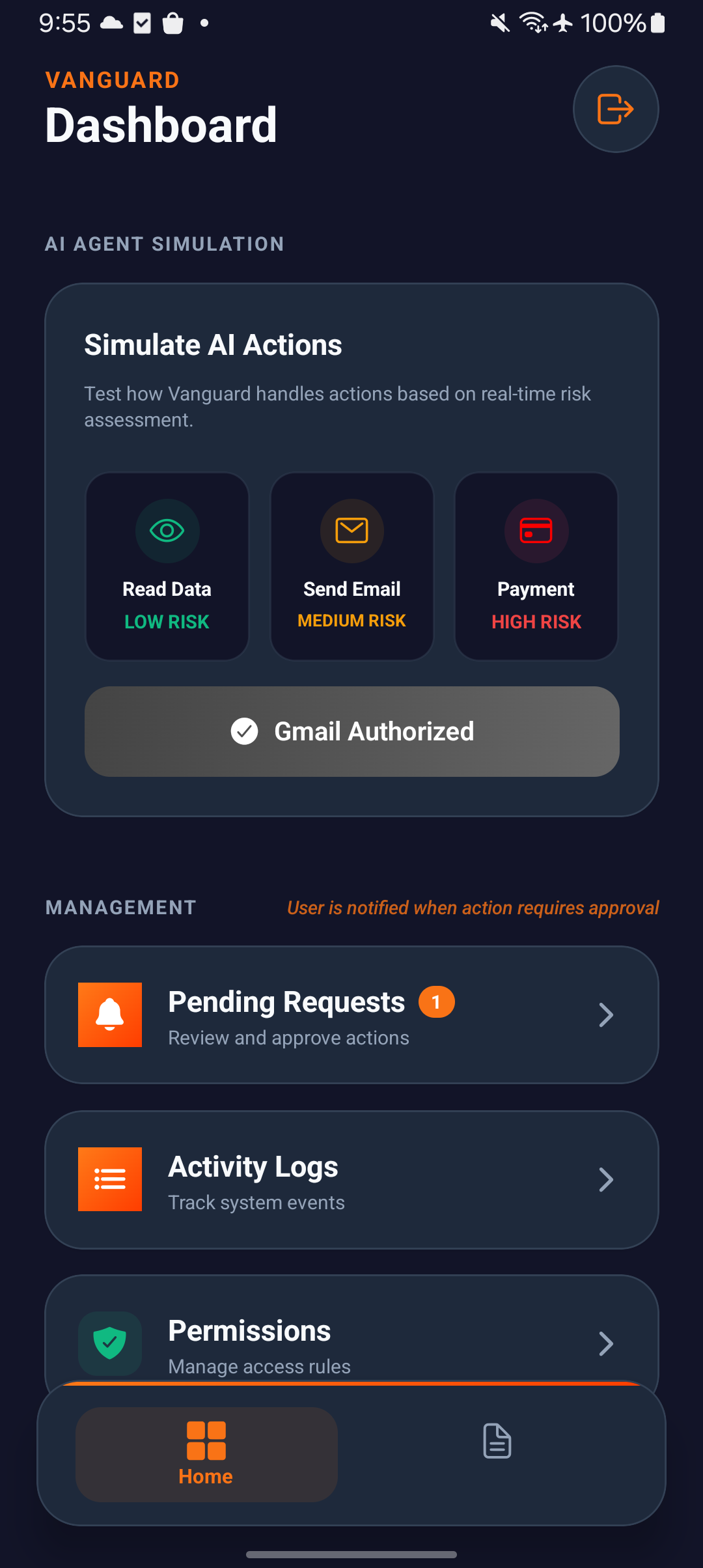Switch to the Home tab
703x1568 pixels.
coord(206,1454)
